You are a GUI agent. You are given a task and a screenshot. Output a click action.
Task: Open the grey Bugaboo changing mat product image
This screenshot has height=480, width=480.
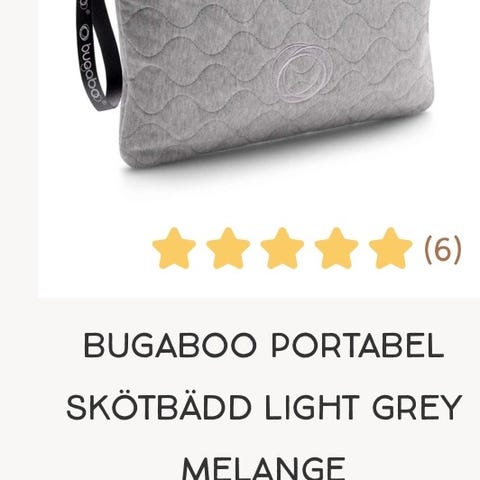(x=257, y=85)
